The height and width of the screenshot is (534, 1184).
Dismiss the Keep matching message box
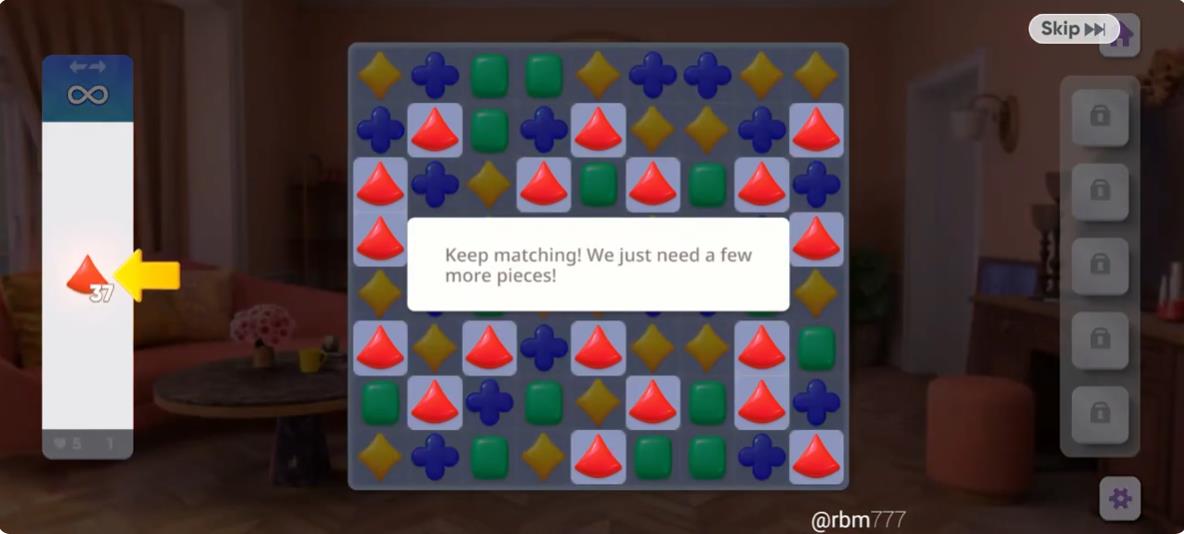[597, 265]
